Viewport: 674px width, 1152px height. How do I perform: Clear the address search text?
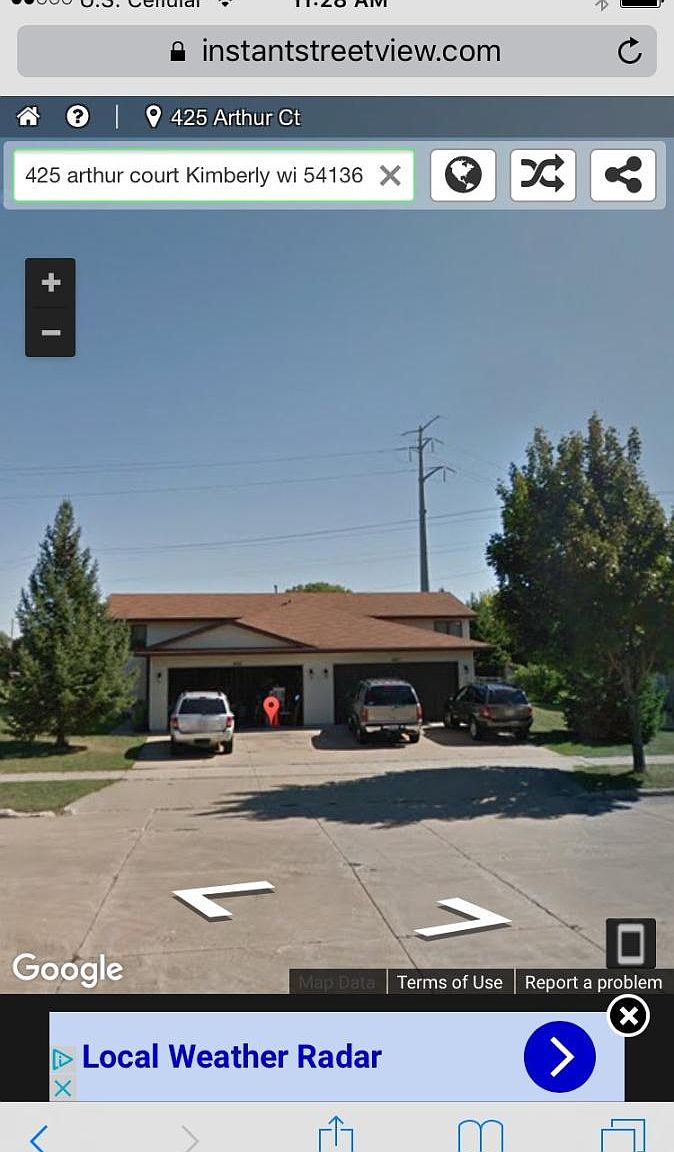[390, 176]
